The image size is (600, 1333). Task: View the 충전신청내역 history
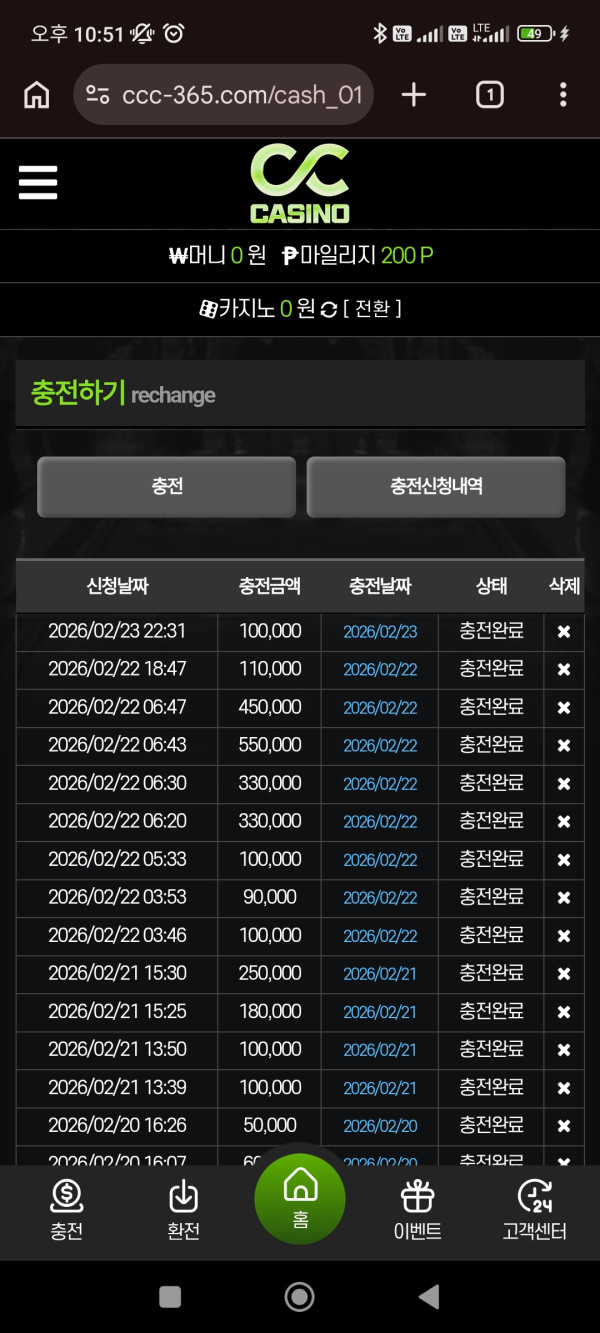(x=436, y=487)
